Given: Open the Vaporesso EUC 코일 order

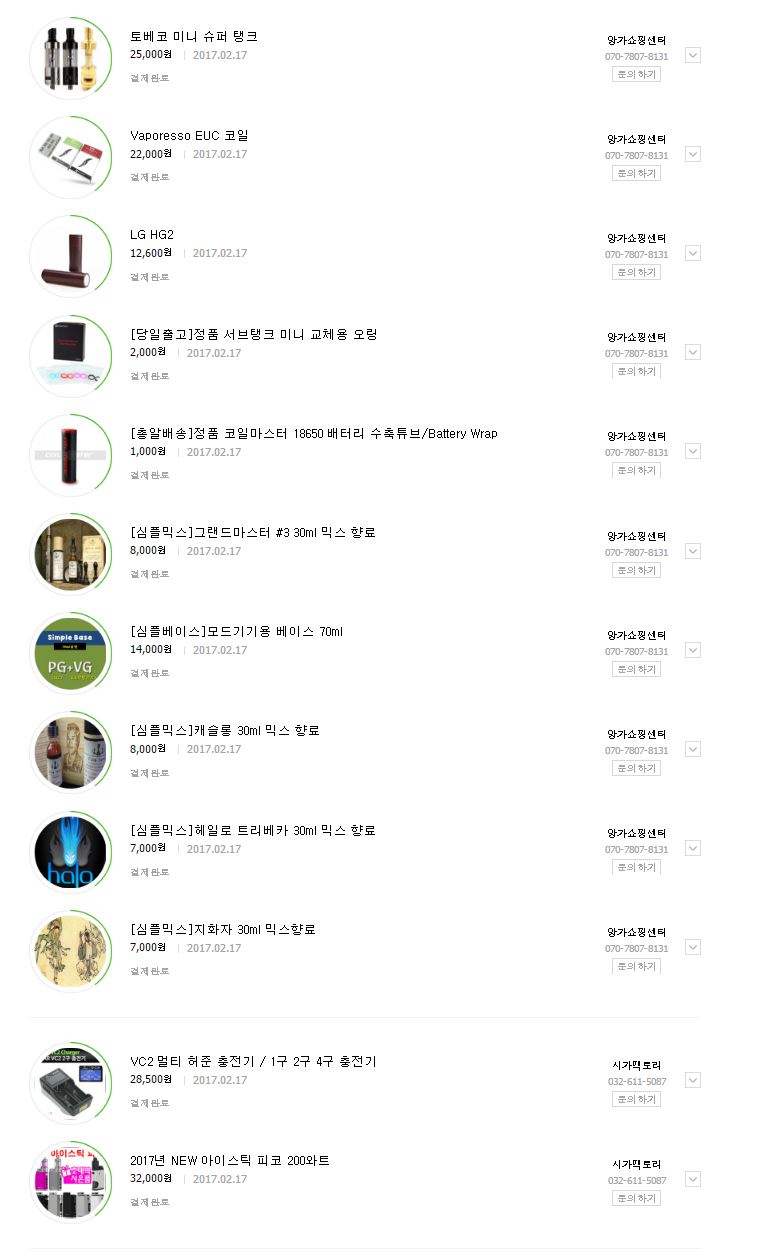Looking at the screenshot, I should pos(189,135).
